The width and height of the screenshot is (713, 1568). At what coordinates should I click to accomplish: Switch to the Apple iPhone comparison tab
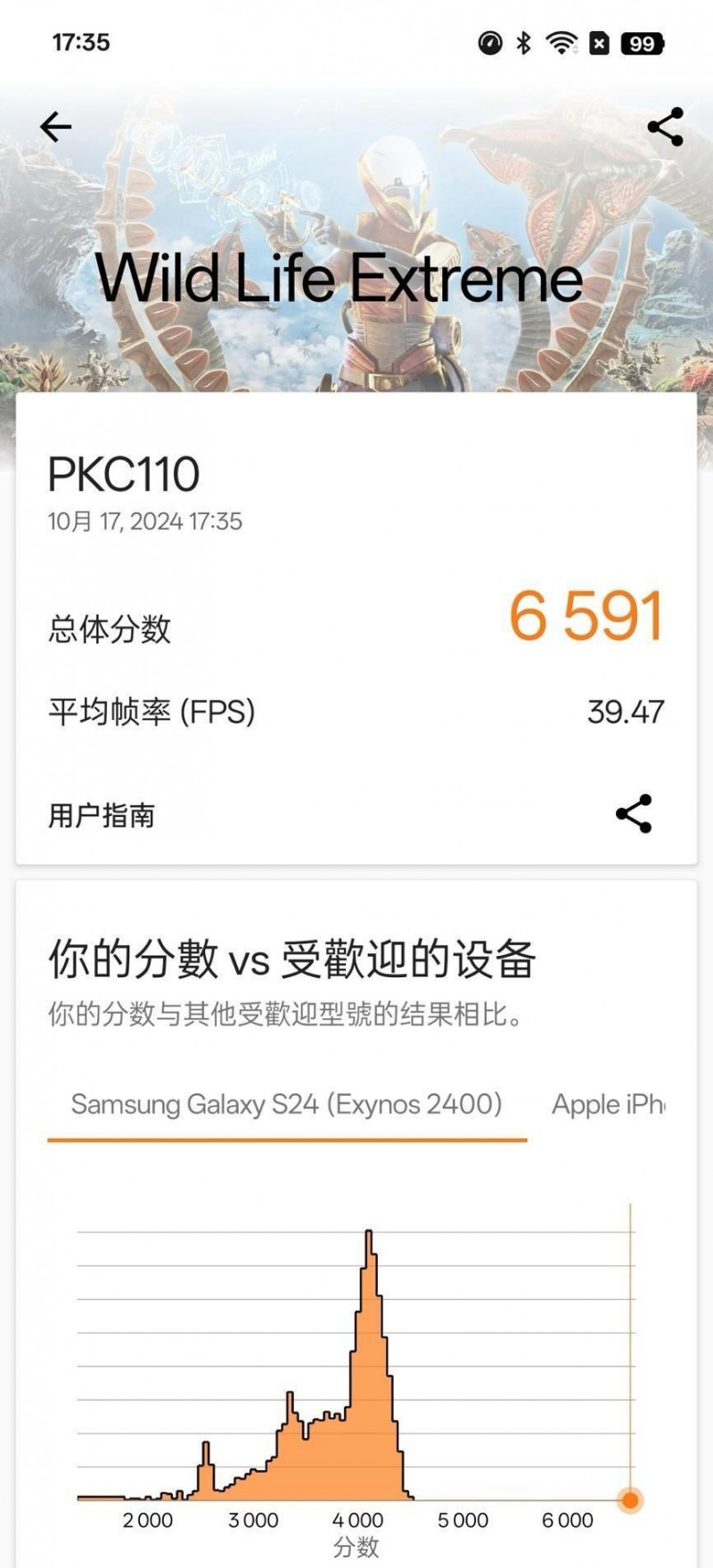(611, 1105)
